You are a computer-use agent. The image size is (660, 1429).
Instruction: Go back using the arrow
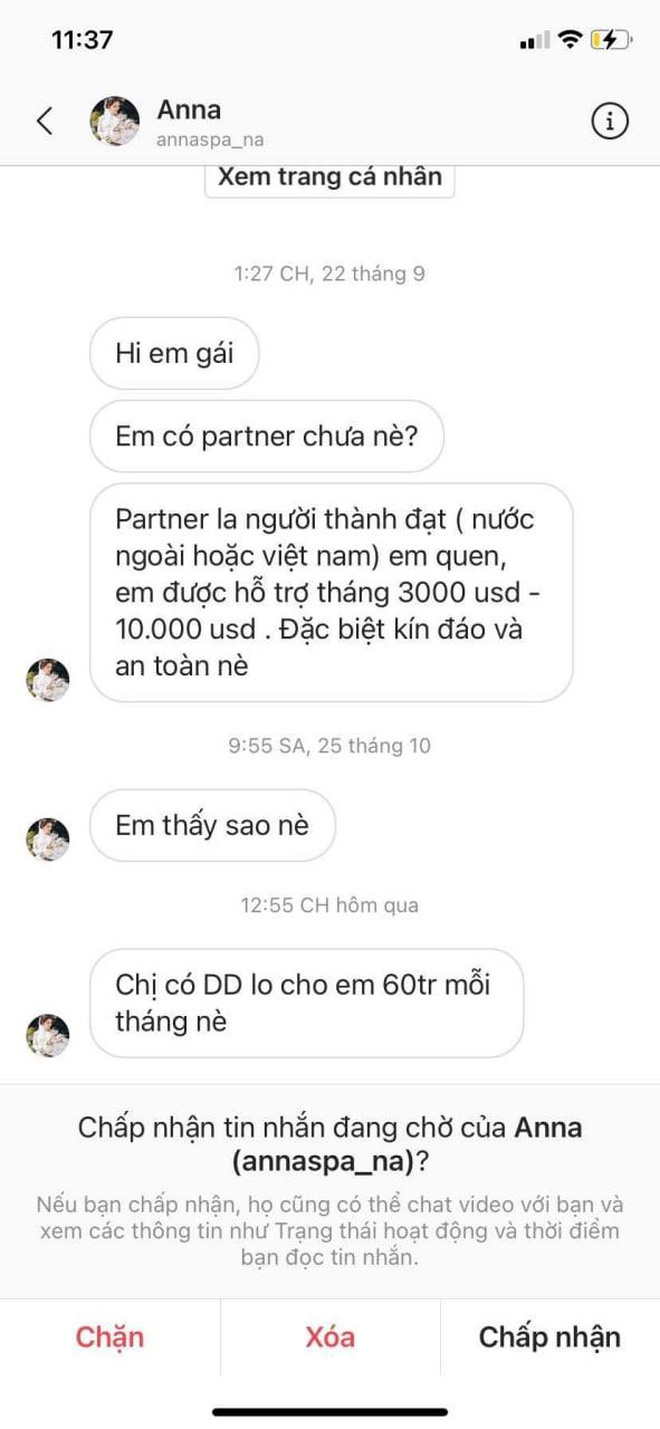44,121
